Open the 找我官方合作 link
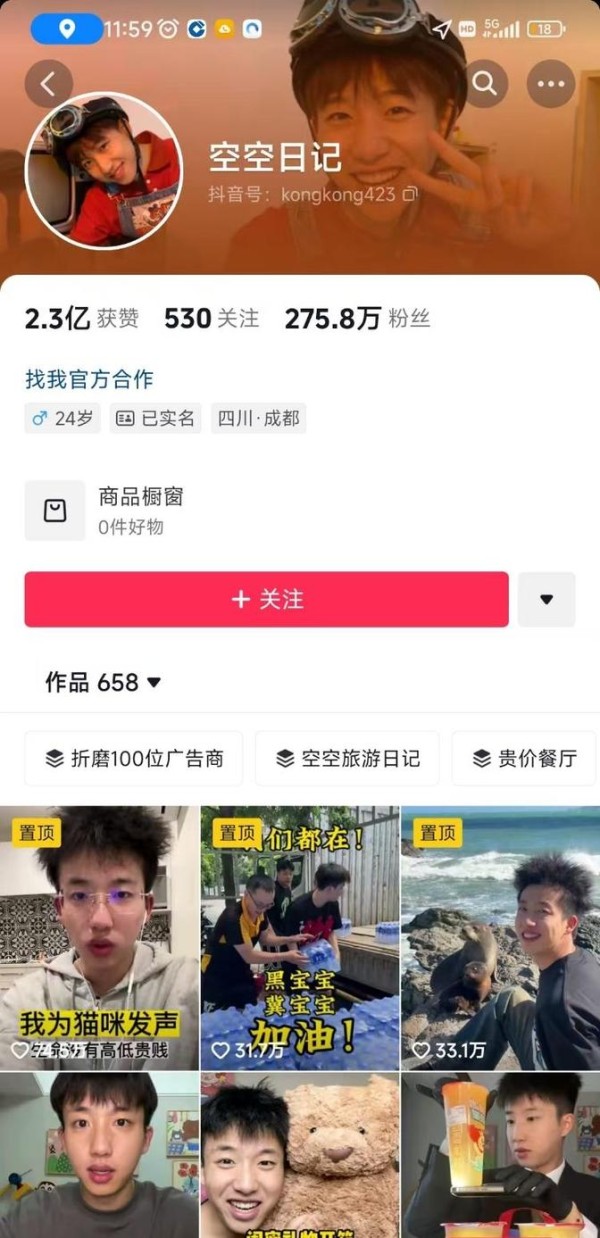600x1238 pixels. (x=89, y=379)
